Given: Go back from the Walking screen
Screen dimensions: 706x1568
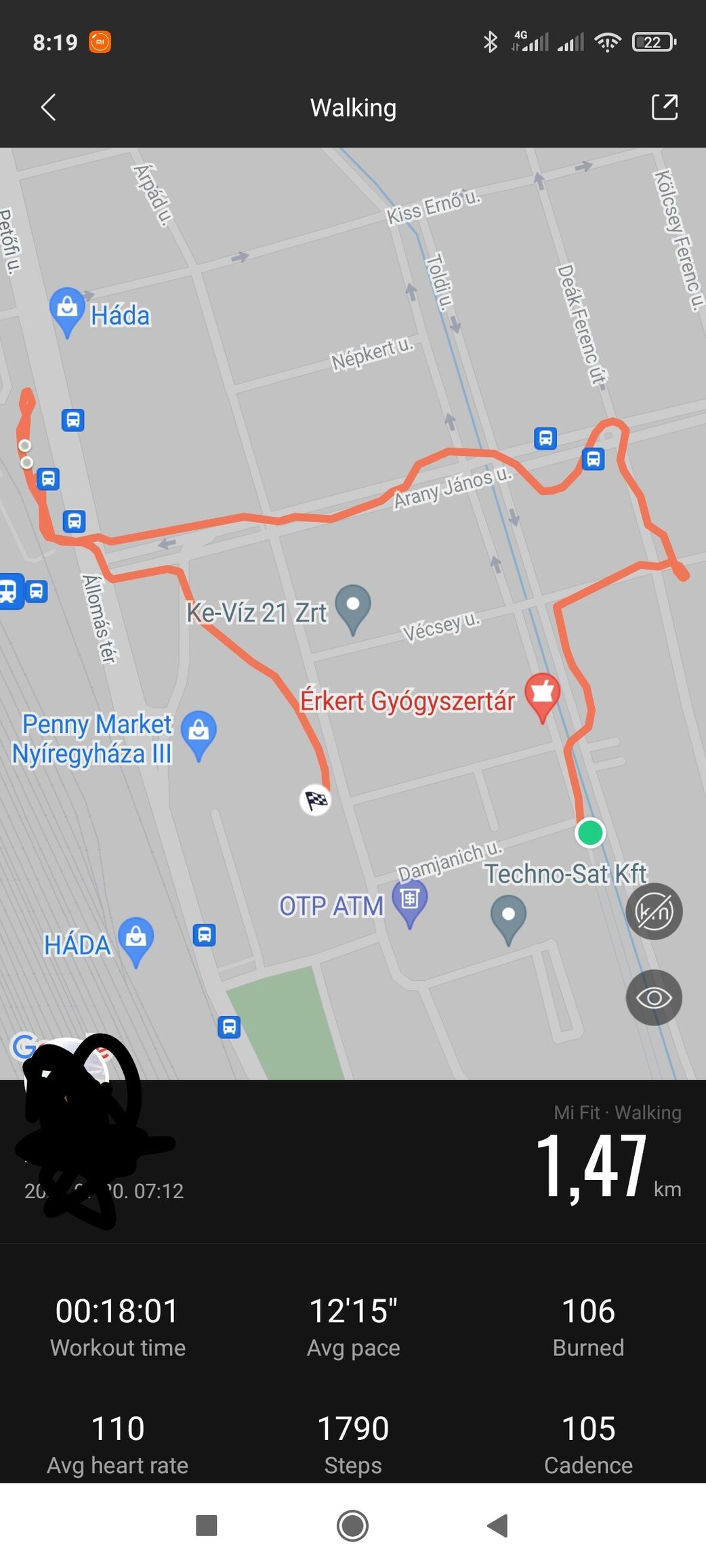Looking at the screenshot, I should [48, 107].
